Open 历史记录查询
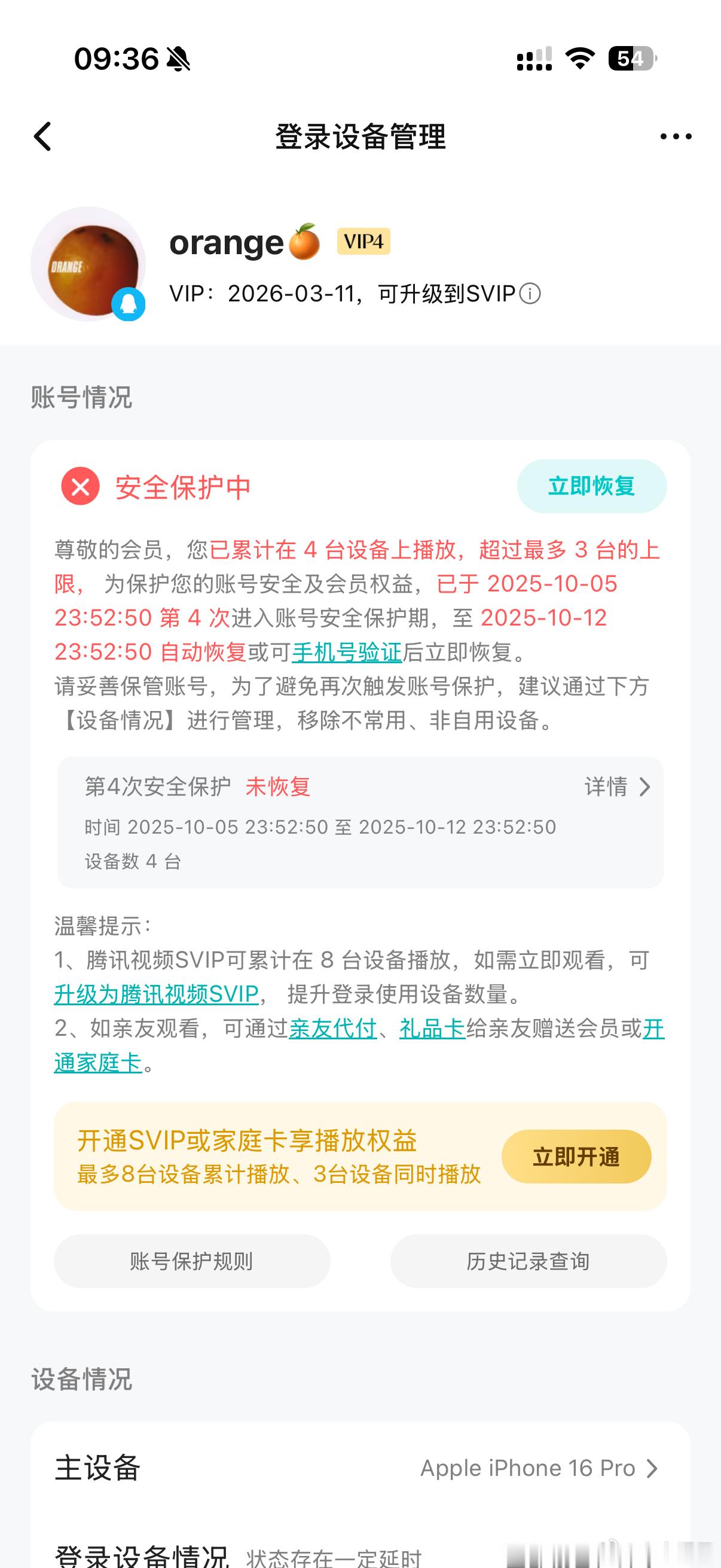 (528, 1261)
